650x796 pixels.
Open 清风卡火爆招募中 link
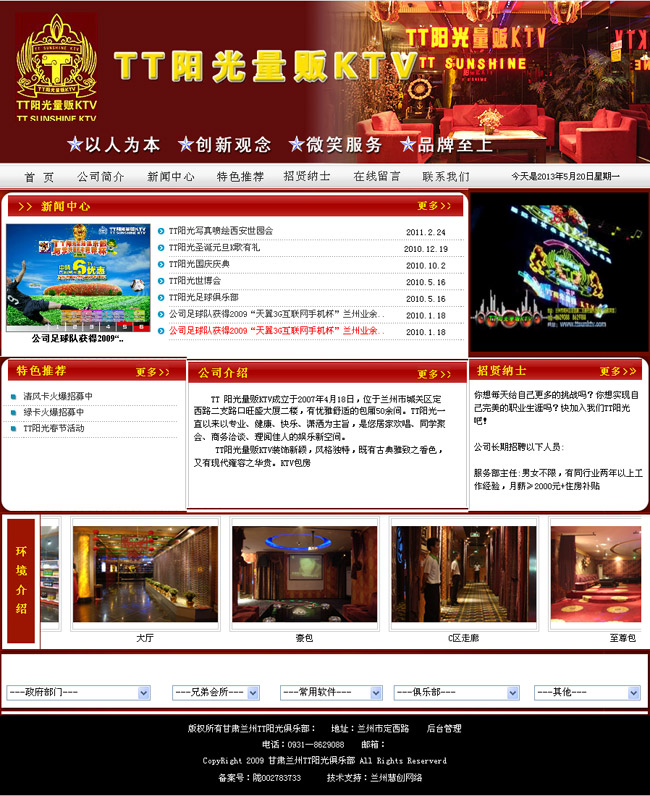pos(59,396)
